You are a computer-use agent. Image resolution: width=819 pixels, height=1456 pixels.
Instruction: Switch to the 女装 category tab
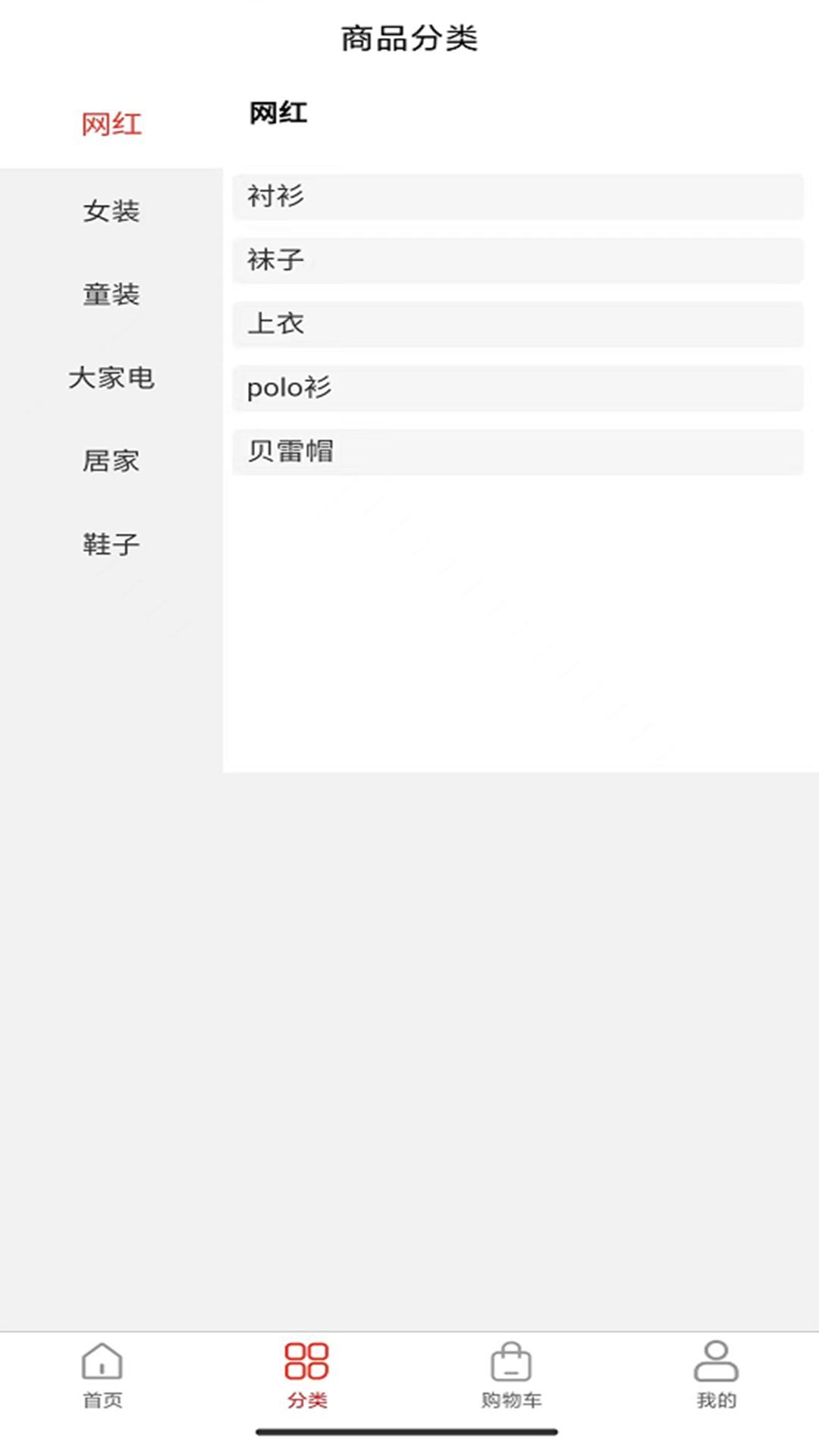[111, 212]
